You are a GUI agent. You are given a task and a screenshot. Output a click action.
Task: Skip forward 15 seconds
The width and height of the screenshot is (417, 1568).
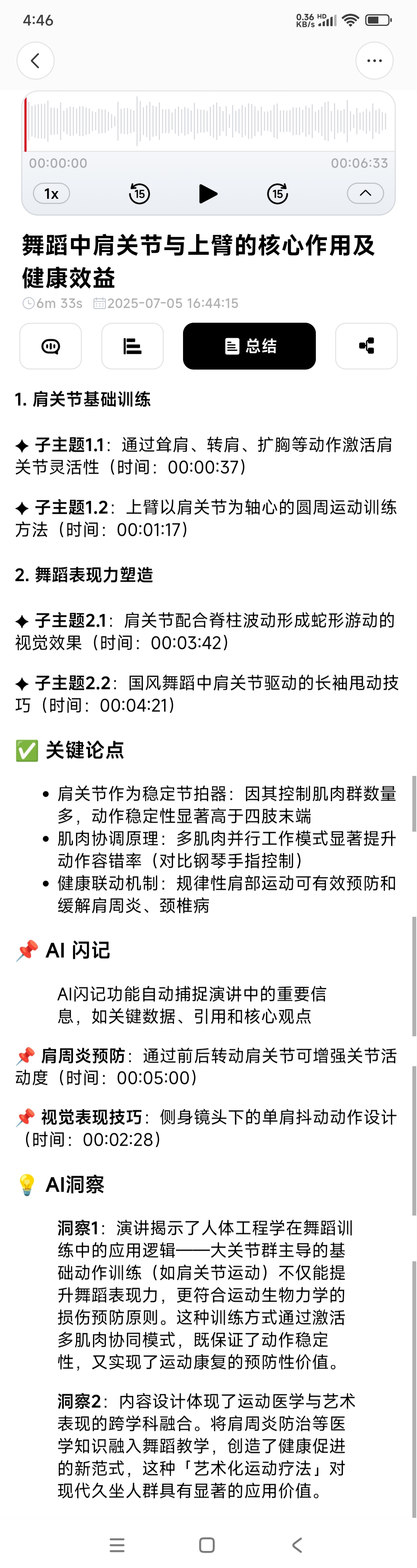[278, 193]
